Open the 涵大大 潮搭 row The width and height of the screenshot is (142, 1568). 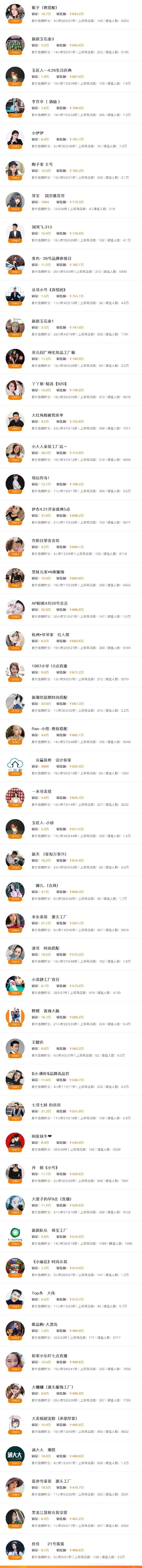pyautogui.click(x=71, y=1456)
